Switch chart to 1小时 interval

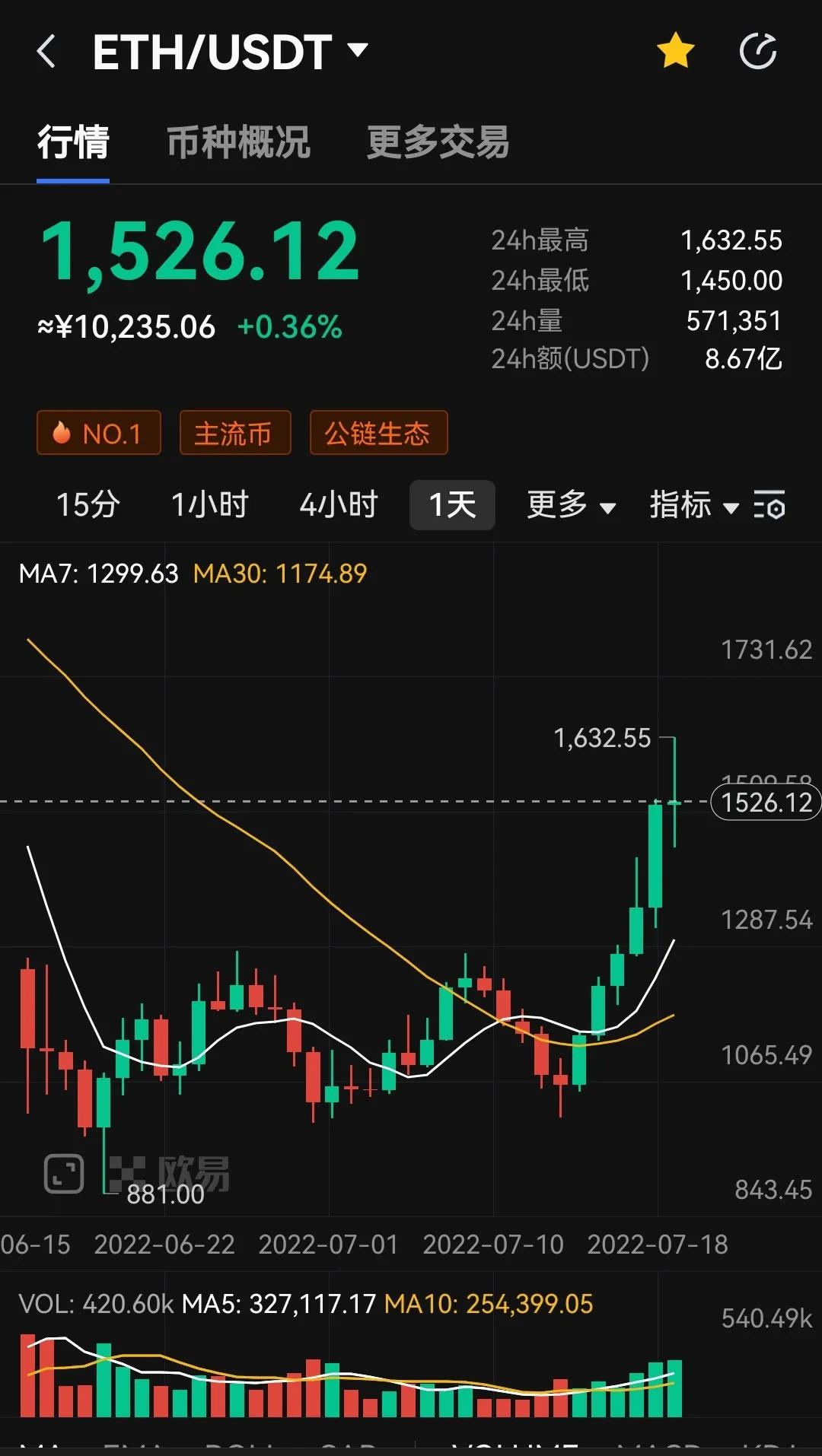tap(209, 505)
